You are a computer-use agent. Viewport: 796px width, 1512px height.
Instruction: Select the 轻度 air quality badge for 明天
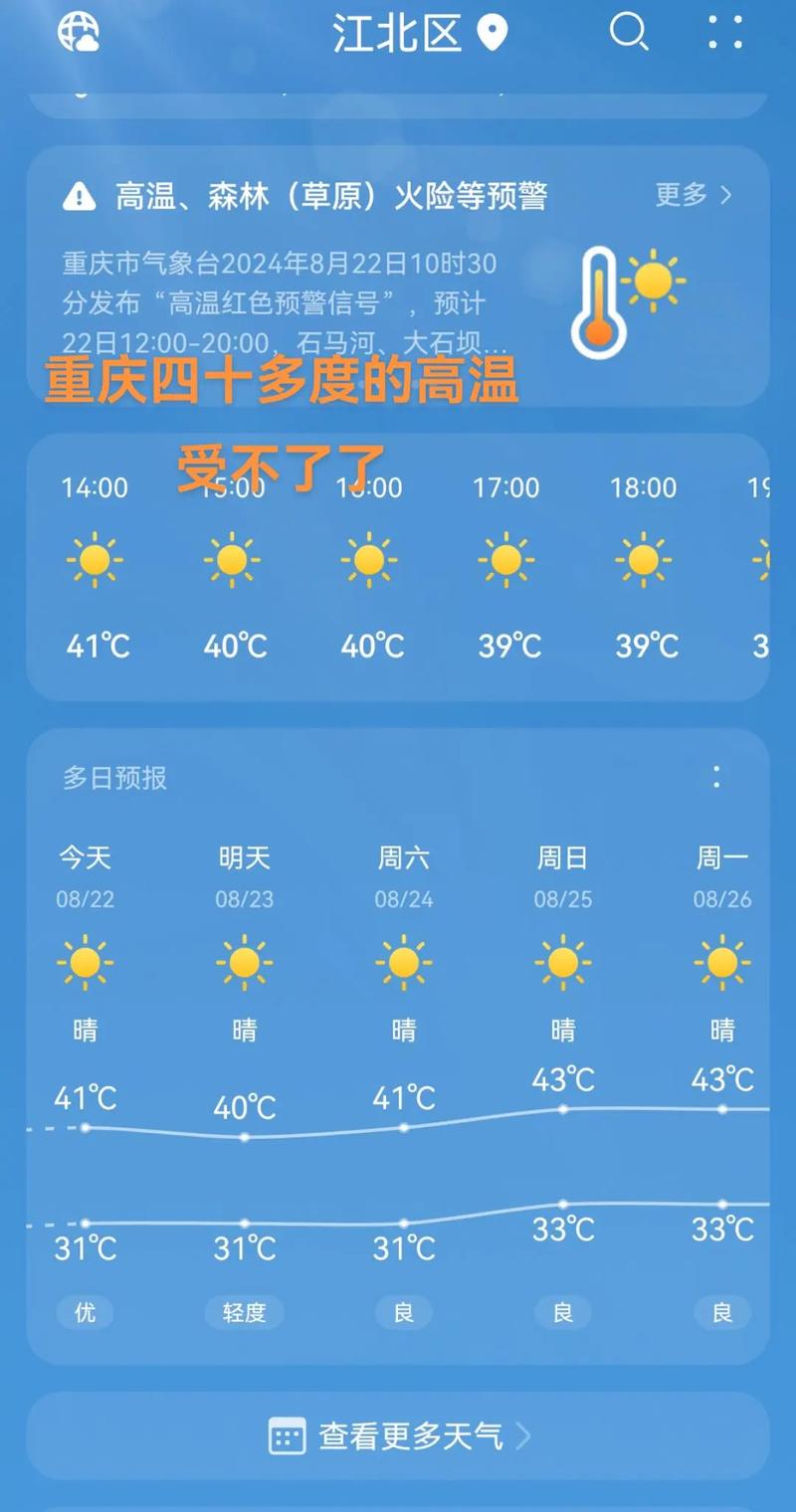pyautogui.click(x=243, y=1312)
